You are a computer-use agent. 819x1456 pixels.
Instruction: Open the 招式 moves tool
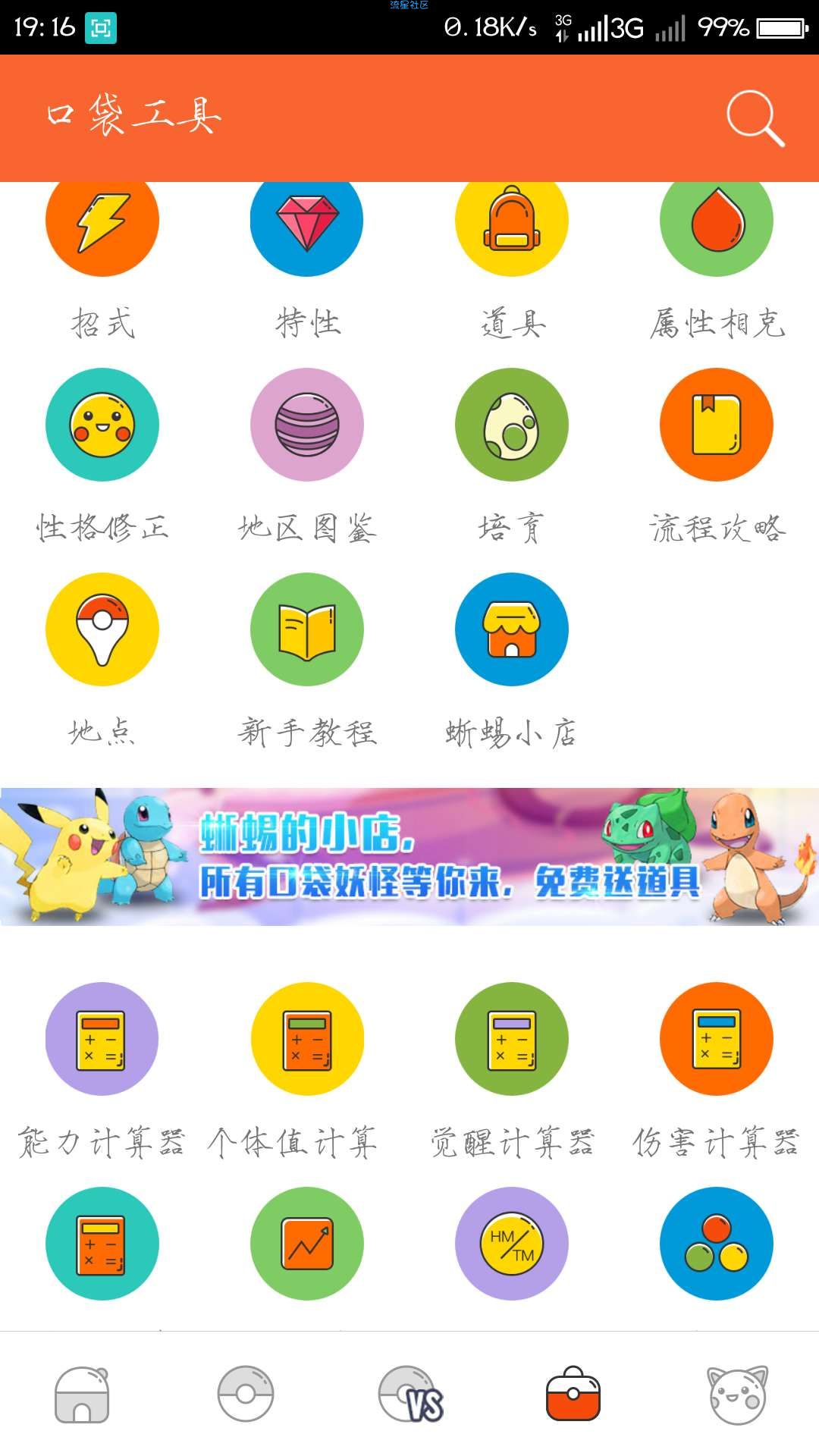click(x=102, y=227)
